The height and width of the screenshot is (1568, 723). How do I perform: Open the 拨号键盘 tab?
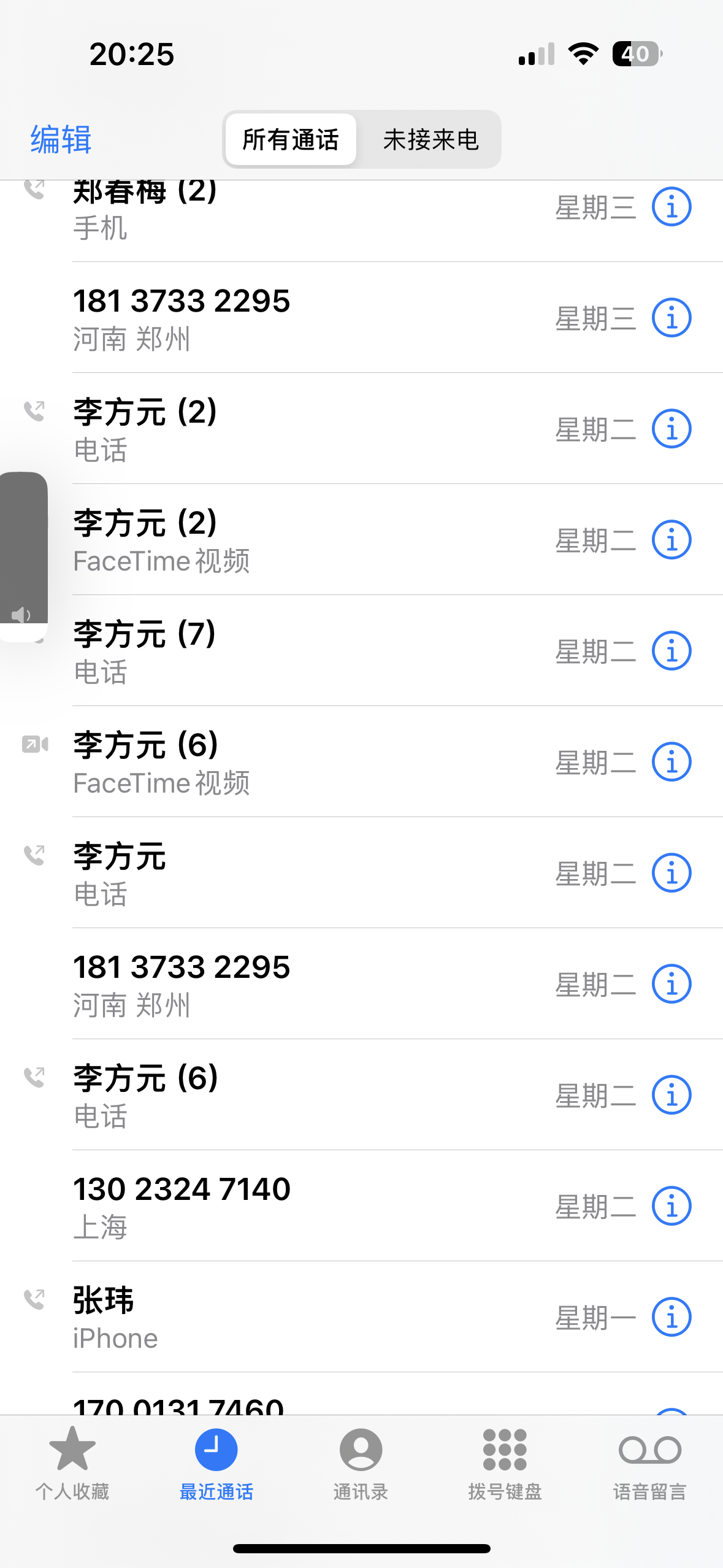pos(505,1462)
